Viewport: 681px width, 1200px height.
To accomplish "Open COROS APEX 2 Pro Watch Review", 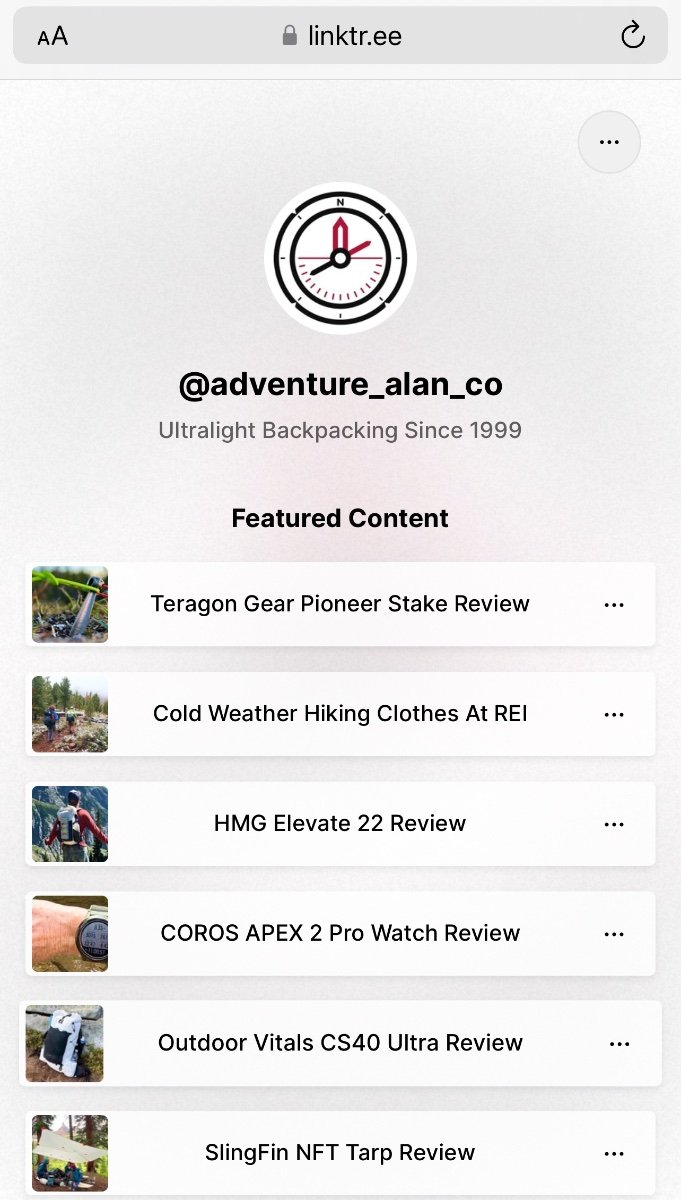I will click(340, 934).
